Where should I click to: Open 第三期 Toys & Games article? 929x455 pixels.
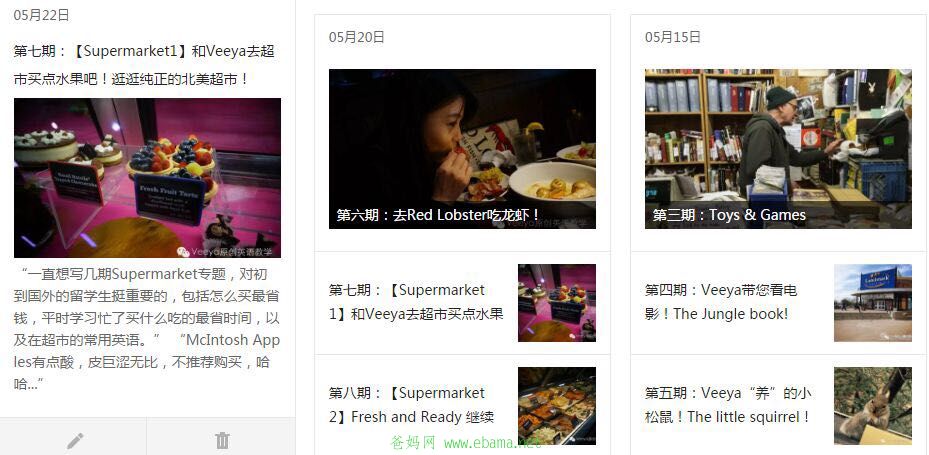[778, 149]
